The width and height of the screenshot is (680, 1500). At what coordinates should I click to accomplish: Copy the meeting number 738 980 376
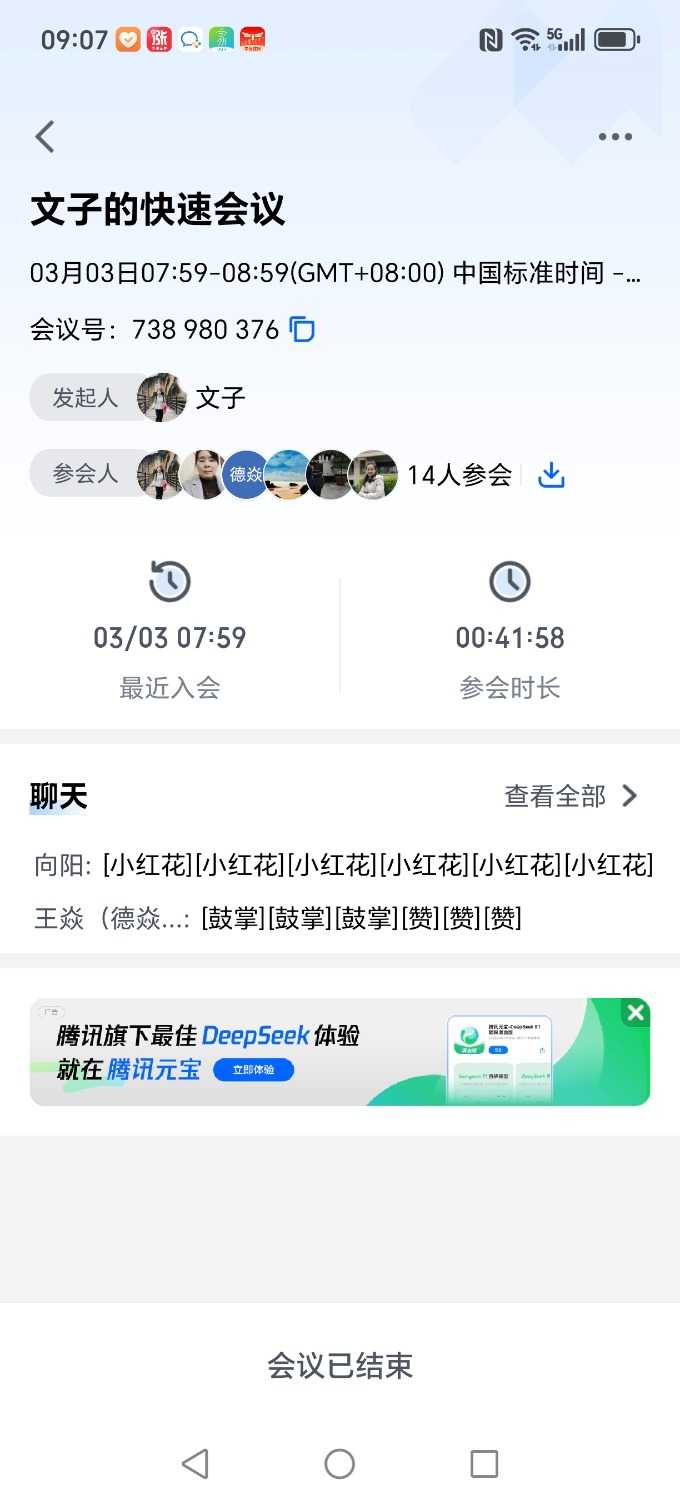point(302,329)
